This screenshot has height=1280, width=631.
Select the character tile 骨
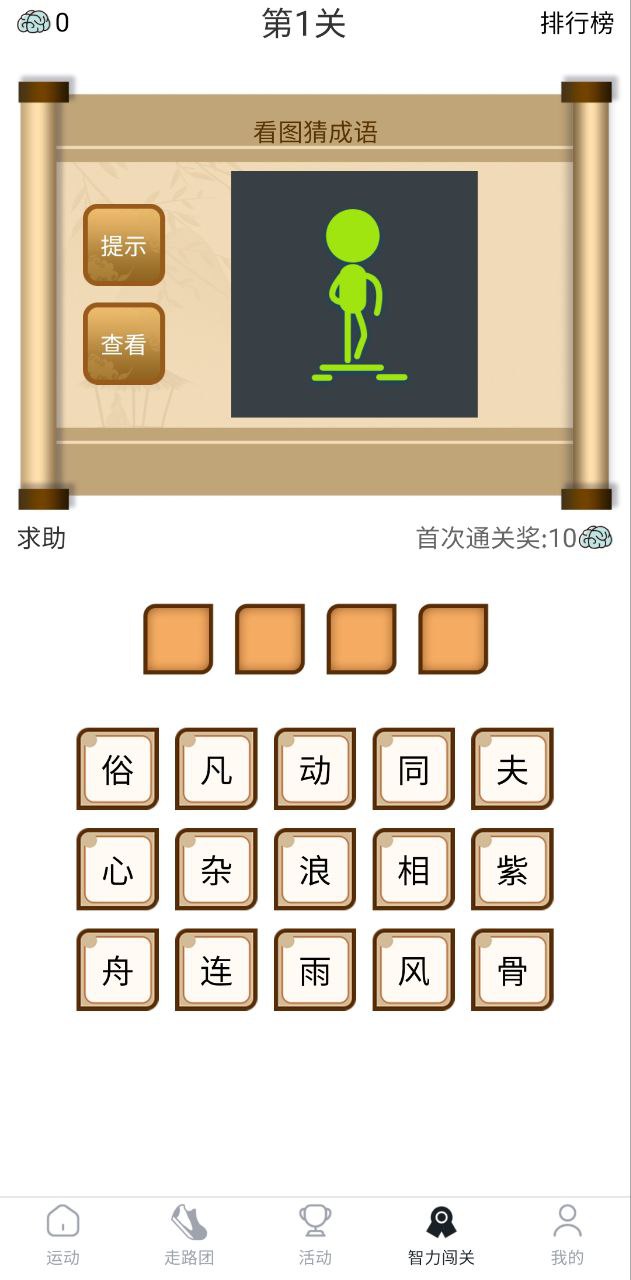tap(512, 970)
